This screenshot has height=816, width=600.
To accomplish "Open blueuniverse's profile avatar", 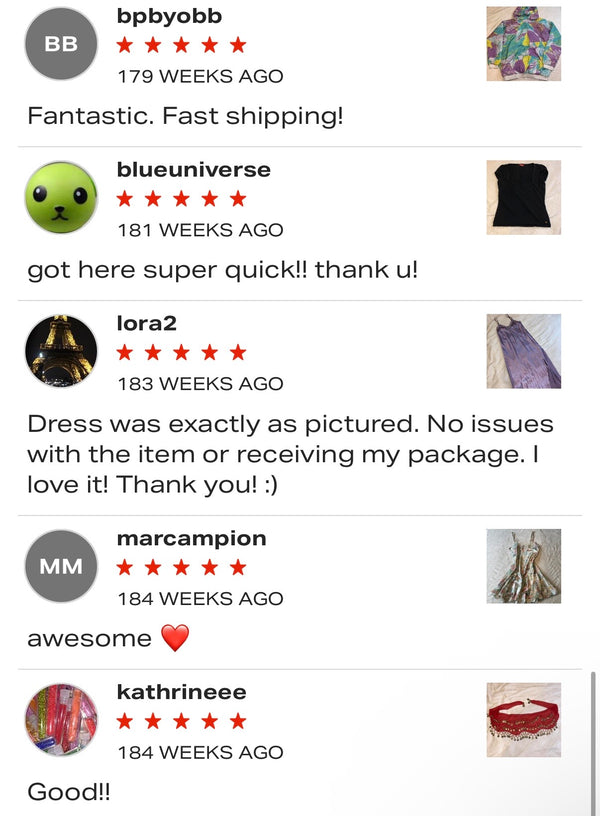I will [x=61, y=198].
